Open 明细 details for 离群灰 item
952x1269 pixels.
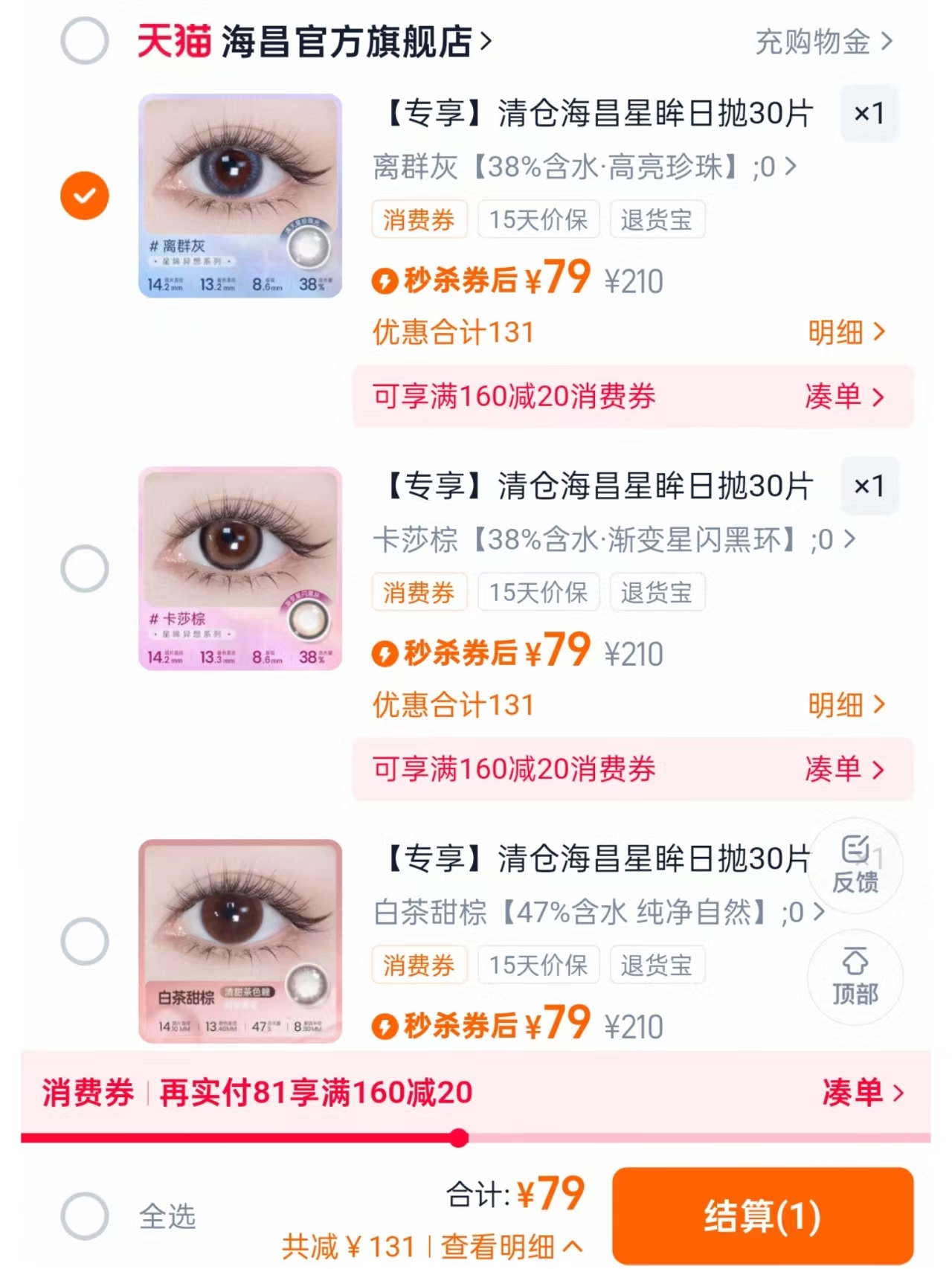click(x=844, y=333)
